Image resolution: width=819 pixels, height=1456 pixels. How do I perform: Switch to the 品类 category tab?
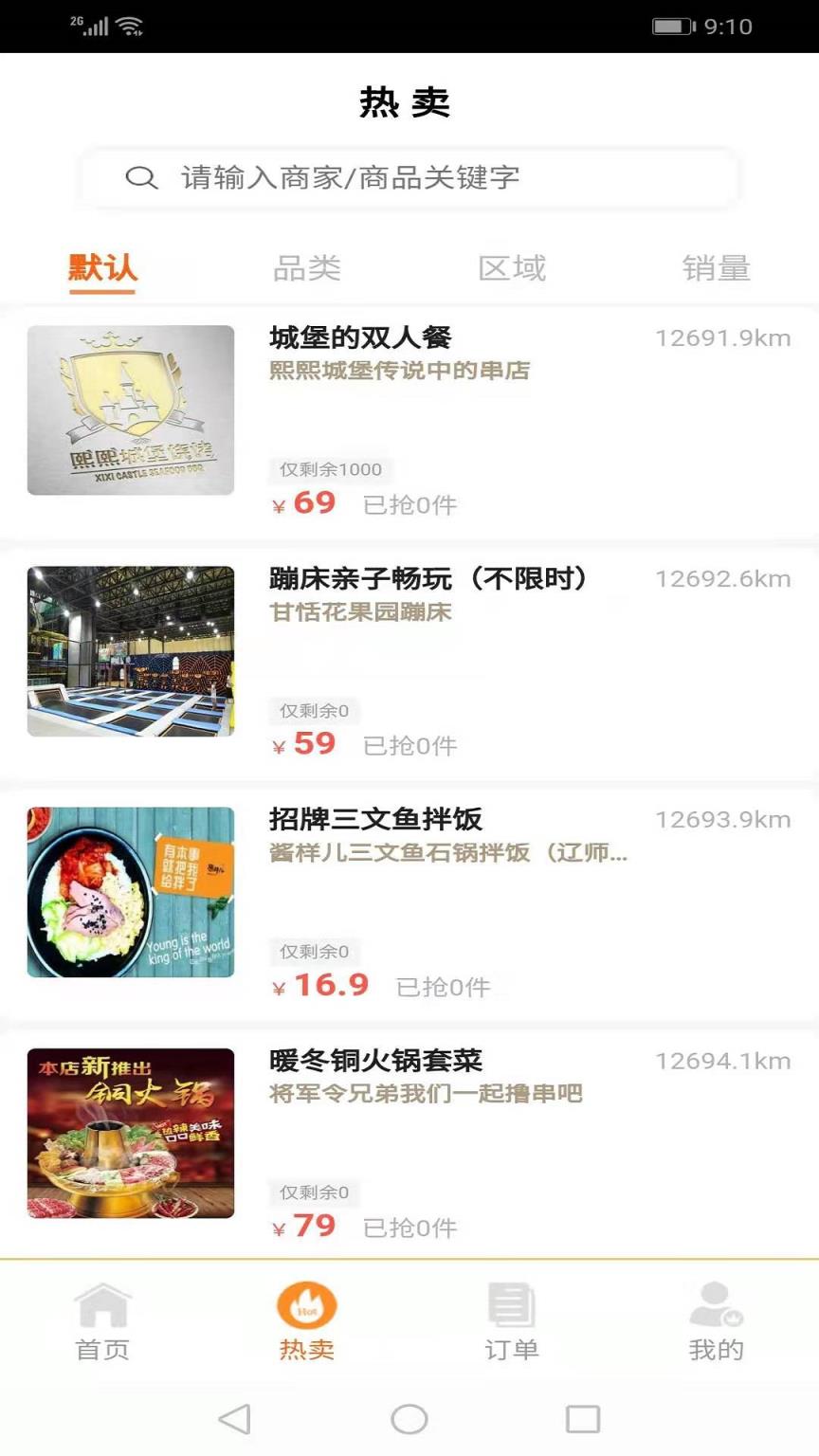[x=307, y=268]
